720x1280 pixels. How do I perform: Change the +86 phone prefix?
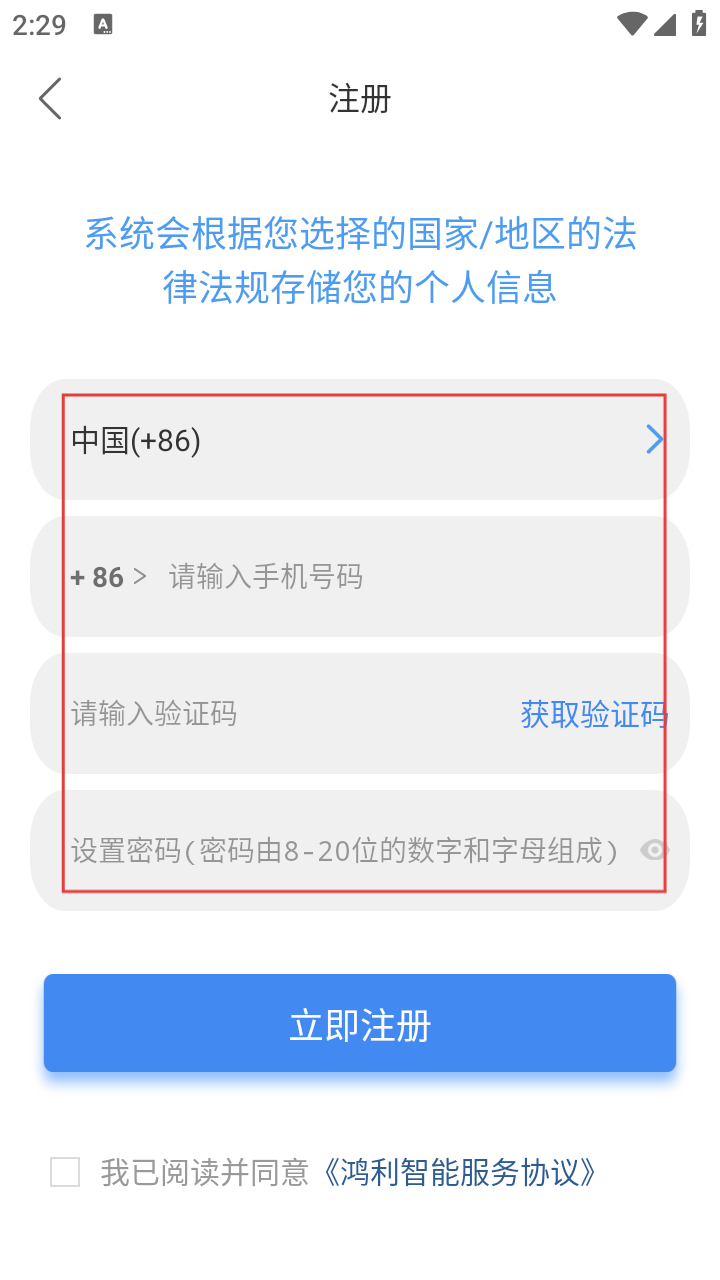pos(108,577)
